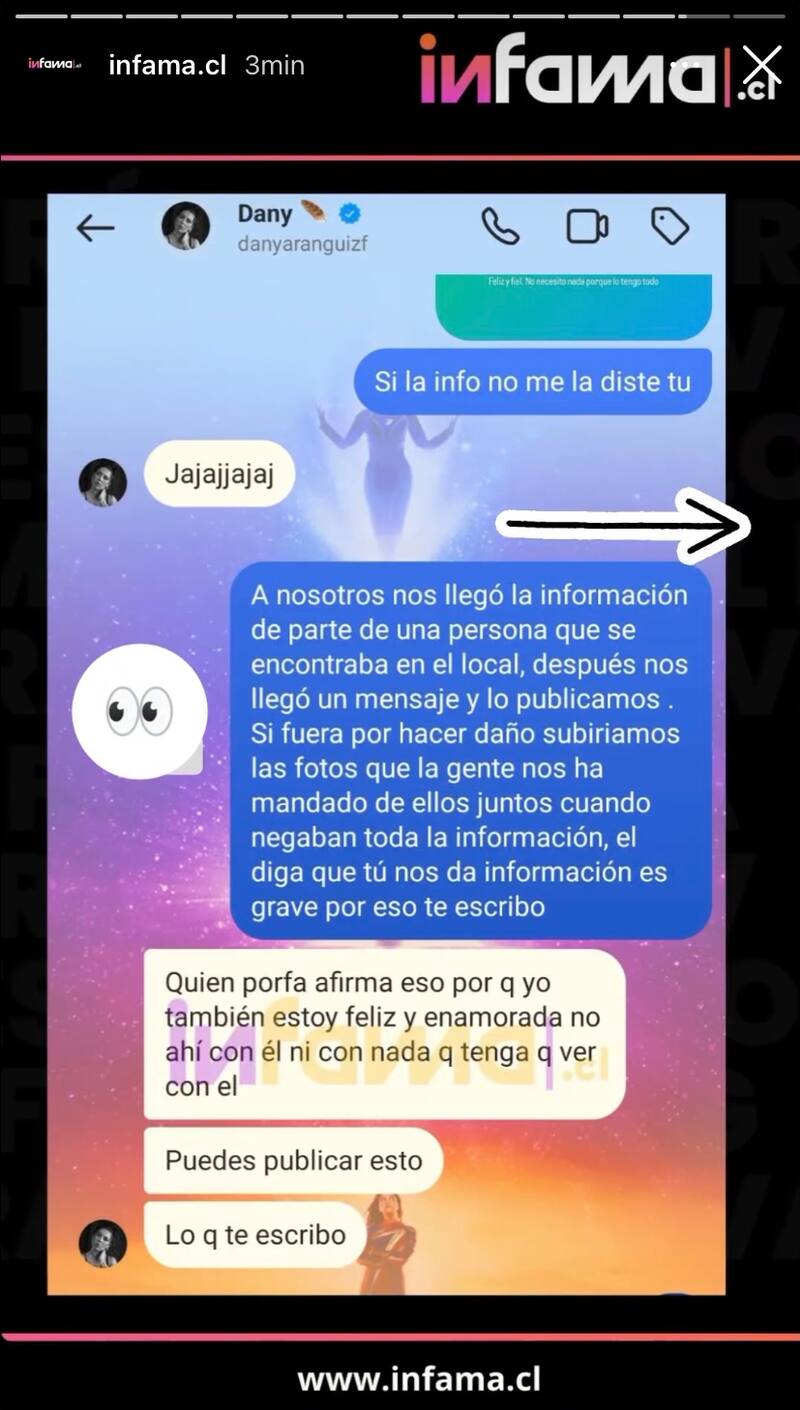Screen dimensions: 800x1410
Task: Click the infama.cl story author name
Action: (166, 65)
